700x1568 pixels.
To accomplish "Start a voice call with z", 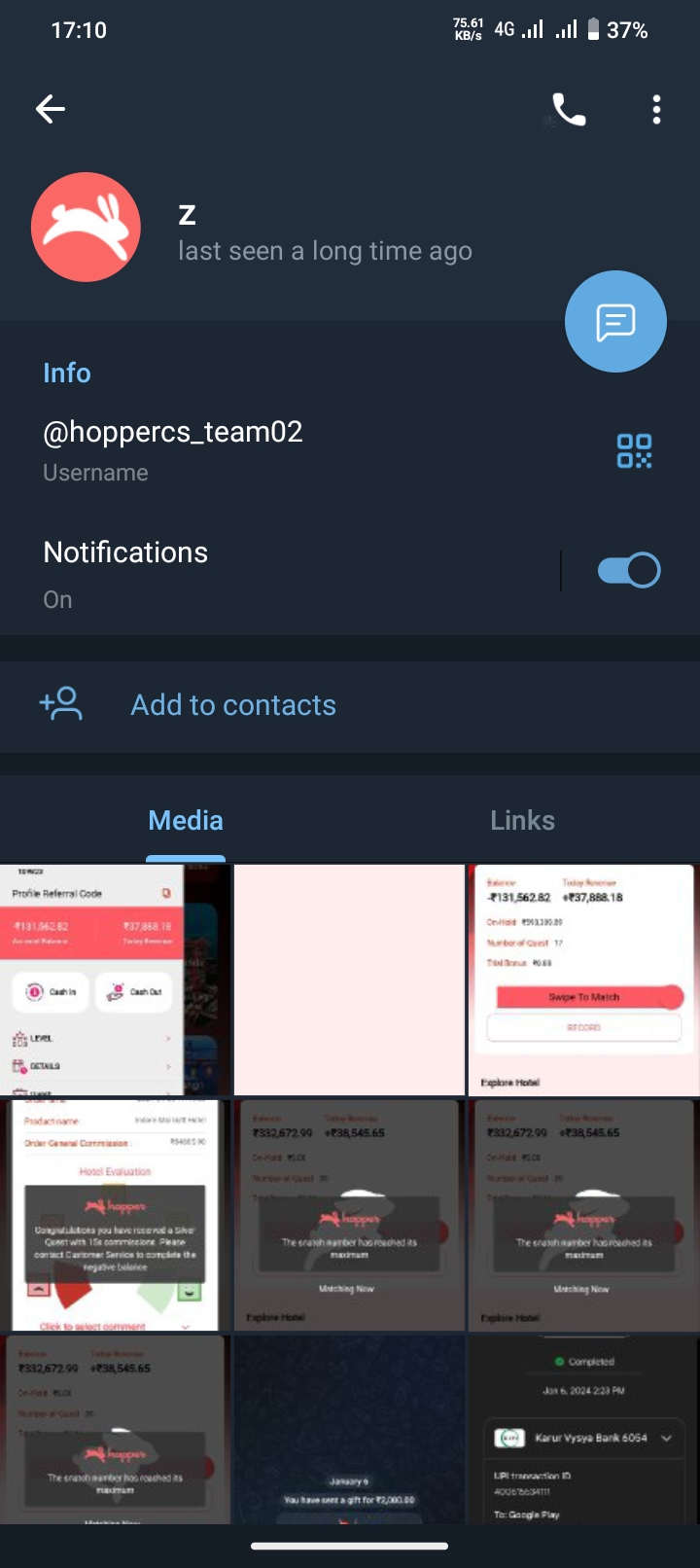I will click(569, 110).
